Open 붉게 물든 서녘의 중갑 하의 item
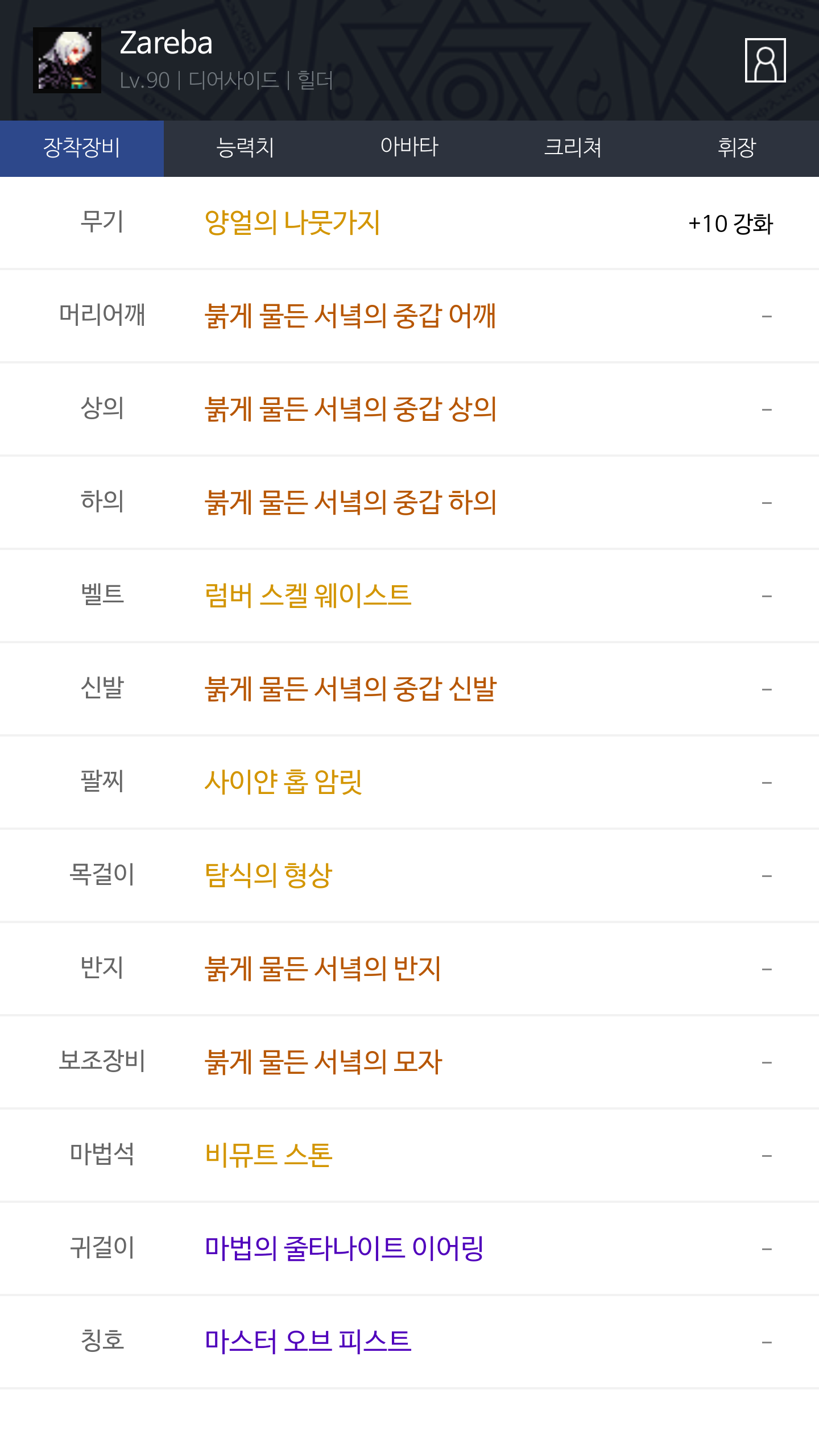 tap(350, 502)
